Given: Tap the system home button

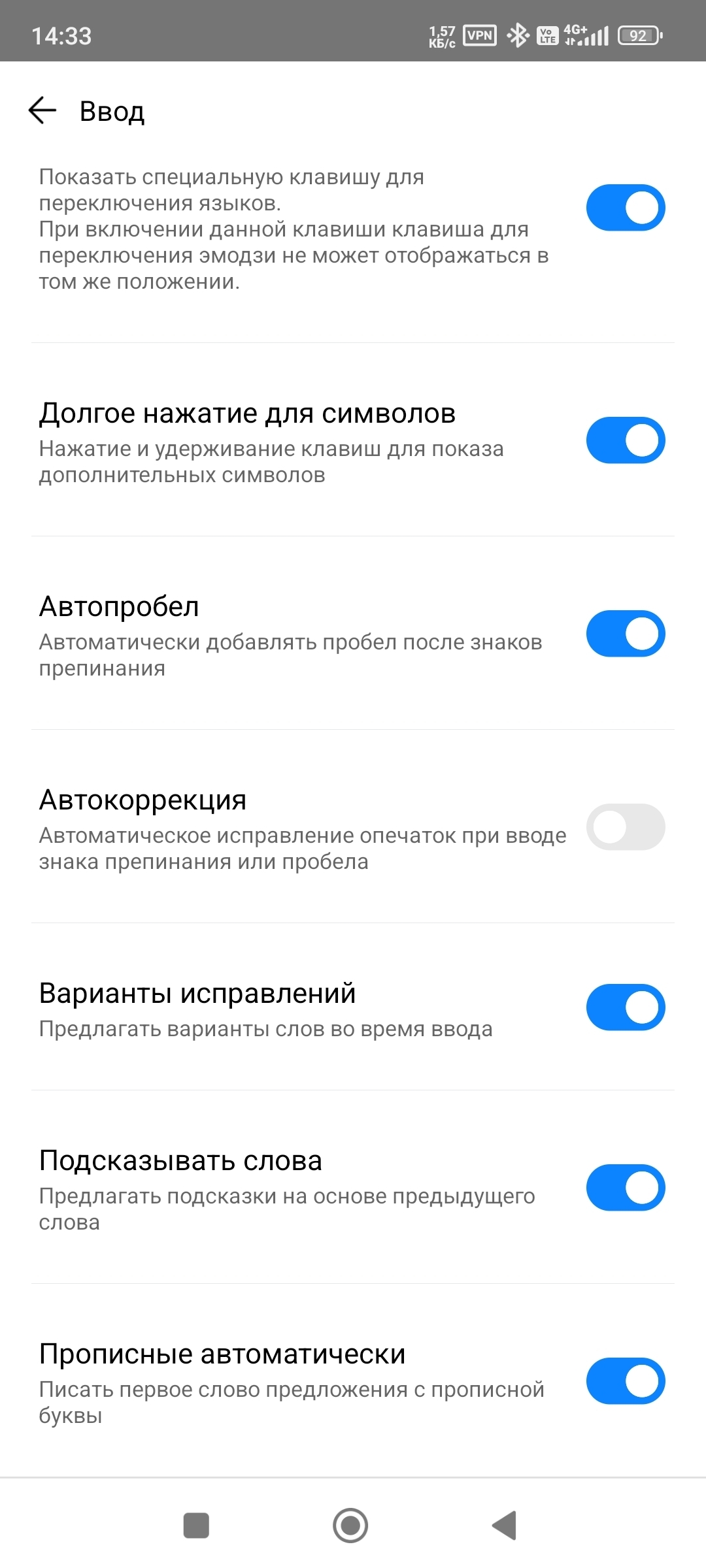Looking at the screenshot, I should [350, 1526].
